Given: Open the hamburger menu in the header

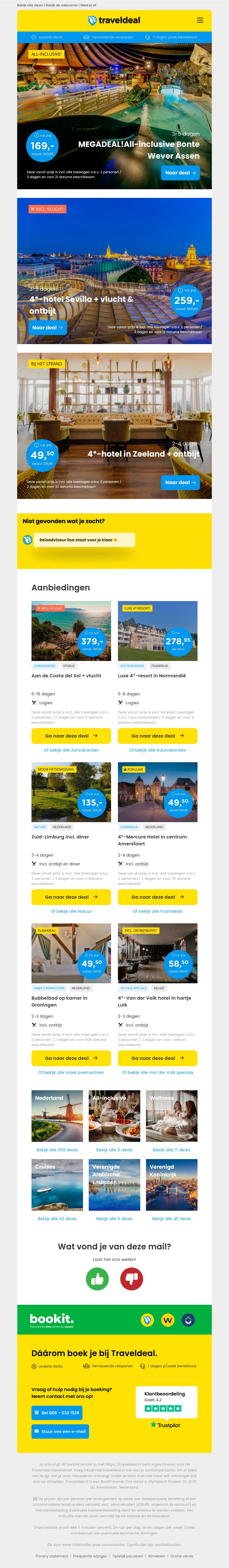Looking at the screenshot, I should click(200, 20).
